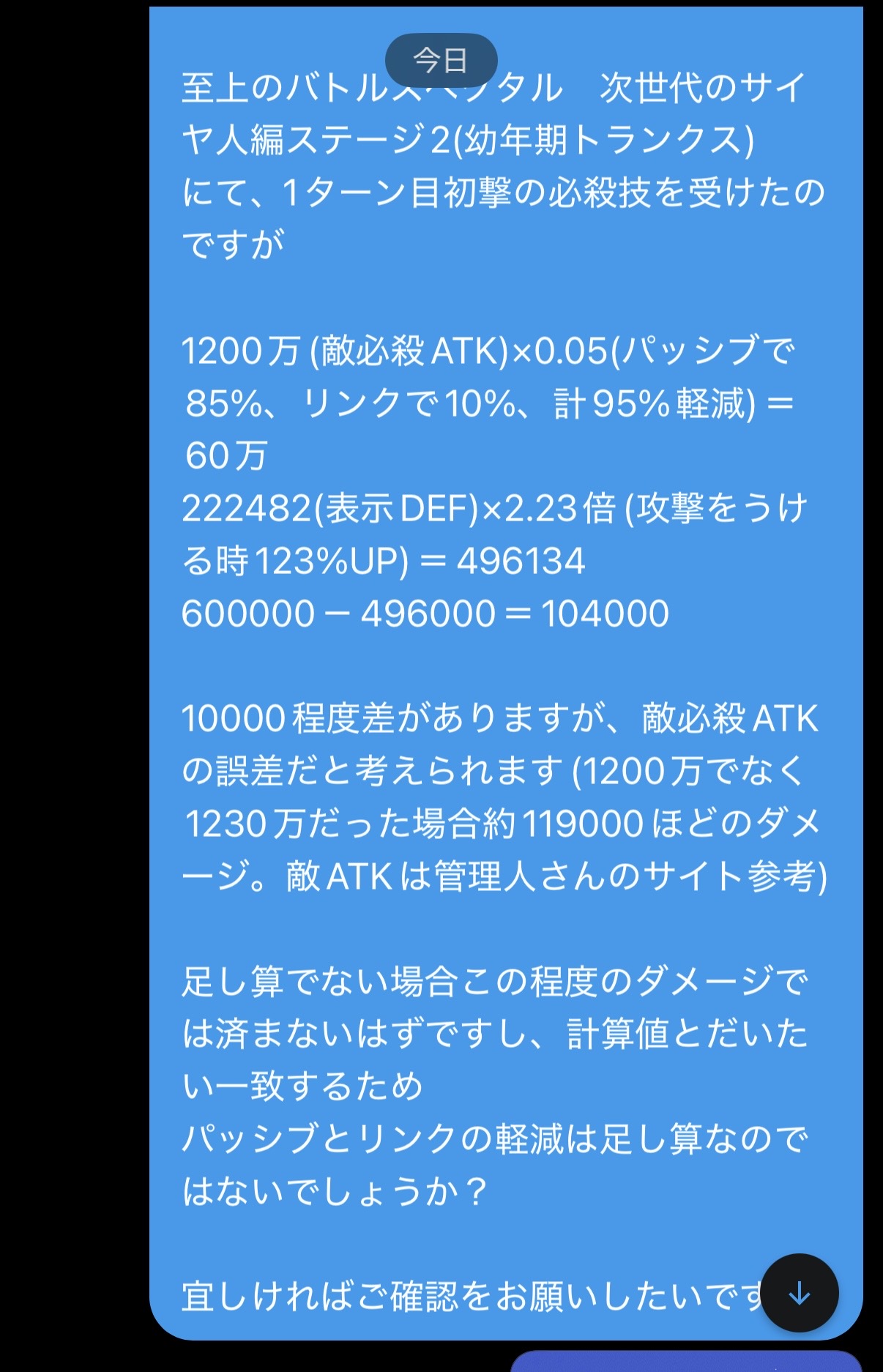Jump to the latest message with the down arrow
This screenshot has height=1372, width=883.
coord(799,1293)
